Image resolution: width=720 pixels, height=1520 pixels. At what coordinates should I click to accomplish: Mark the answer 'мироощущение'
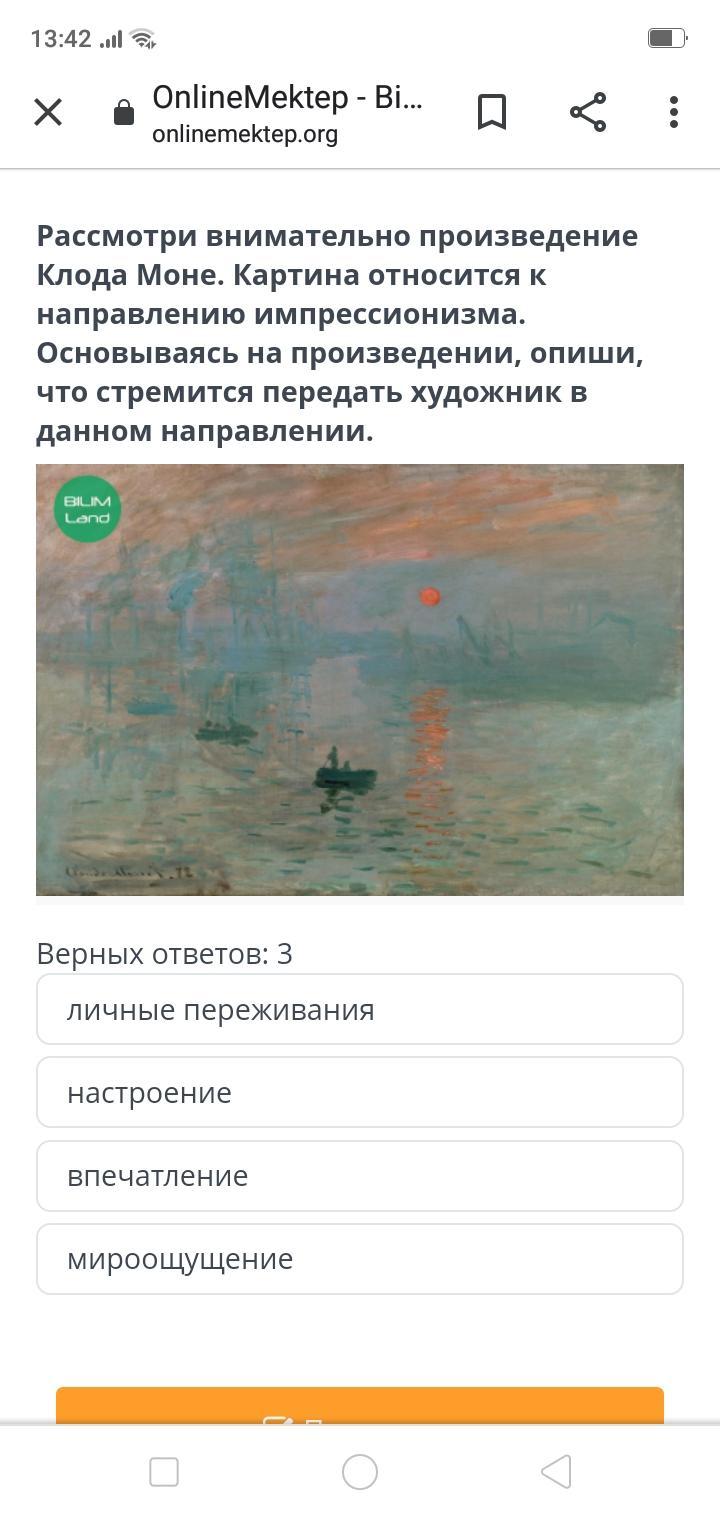(x=360, y=1259)
